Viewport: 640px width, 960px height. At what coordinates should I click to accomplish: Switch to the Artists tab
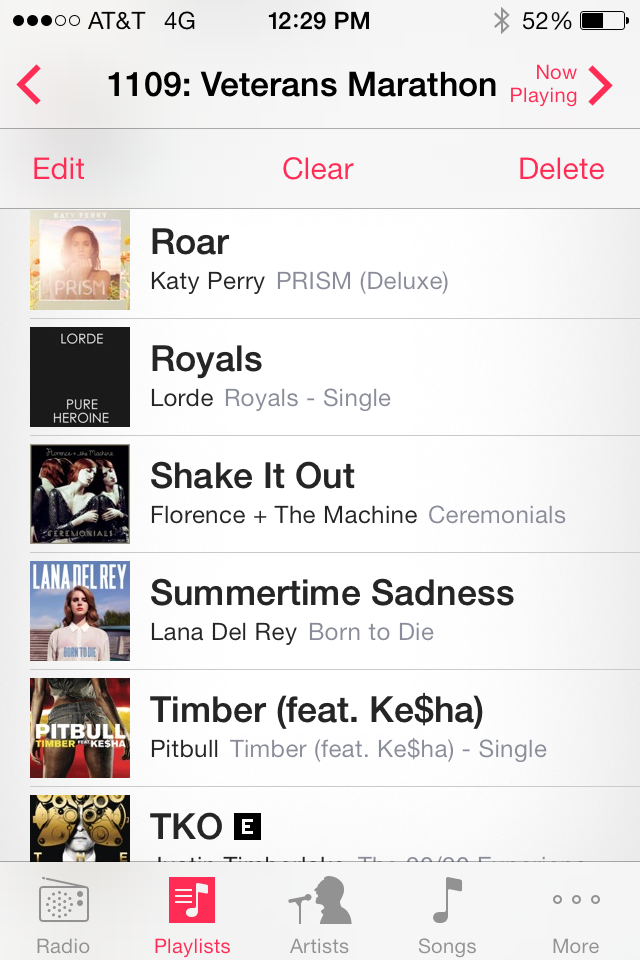[x=320, y=914]
